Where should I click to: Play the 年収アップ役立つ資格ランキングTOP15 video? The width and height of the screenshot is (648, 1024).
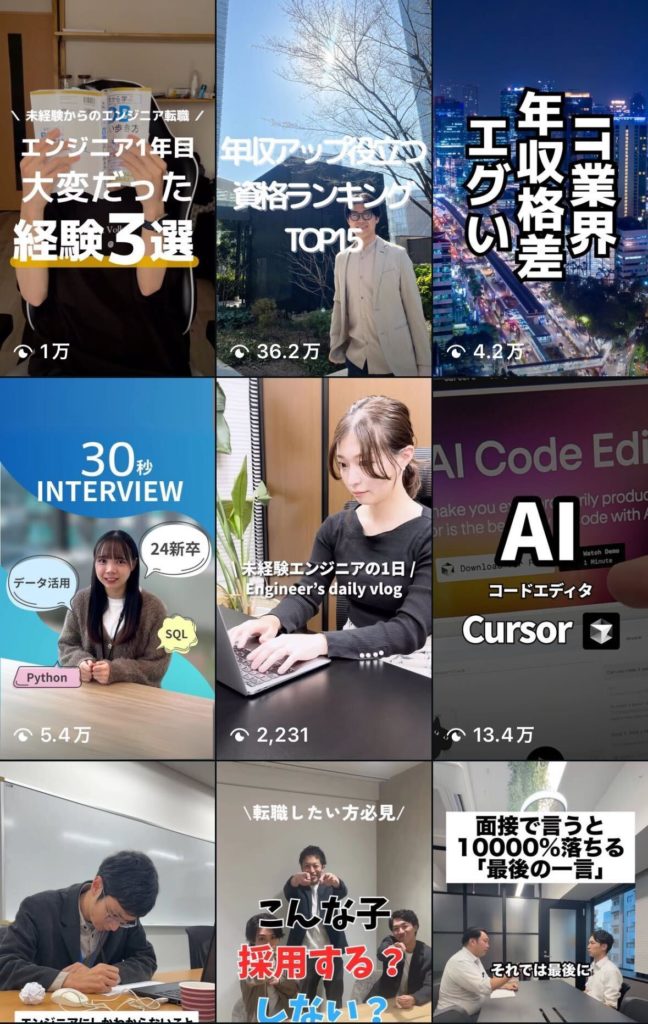tap(323, 190)
